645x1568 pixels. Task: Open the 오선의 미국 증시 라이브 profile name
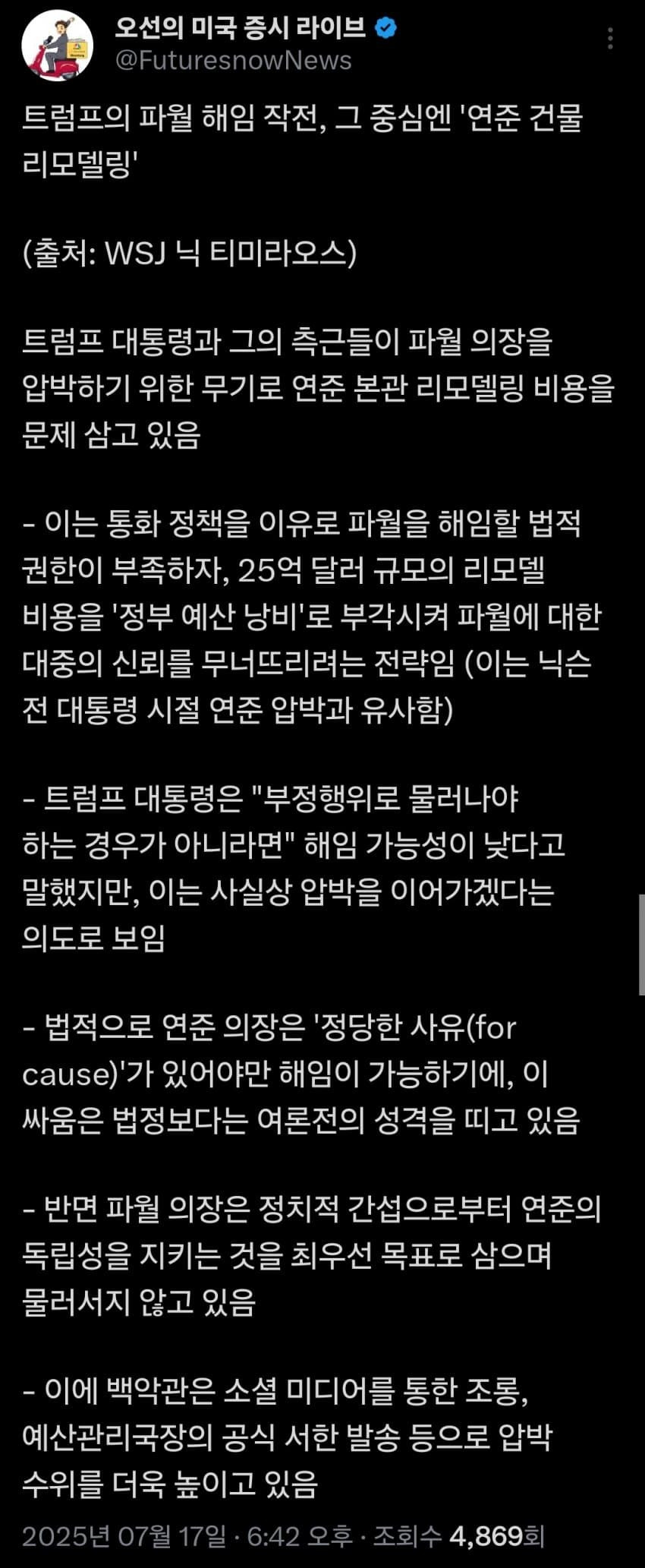pos(241,28)
